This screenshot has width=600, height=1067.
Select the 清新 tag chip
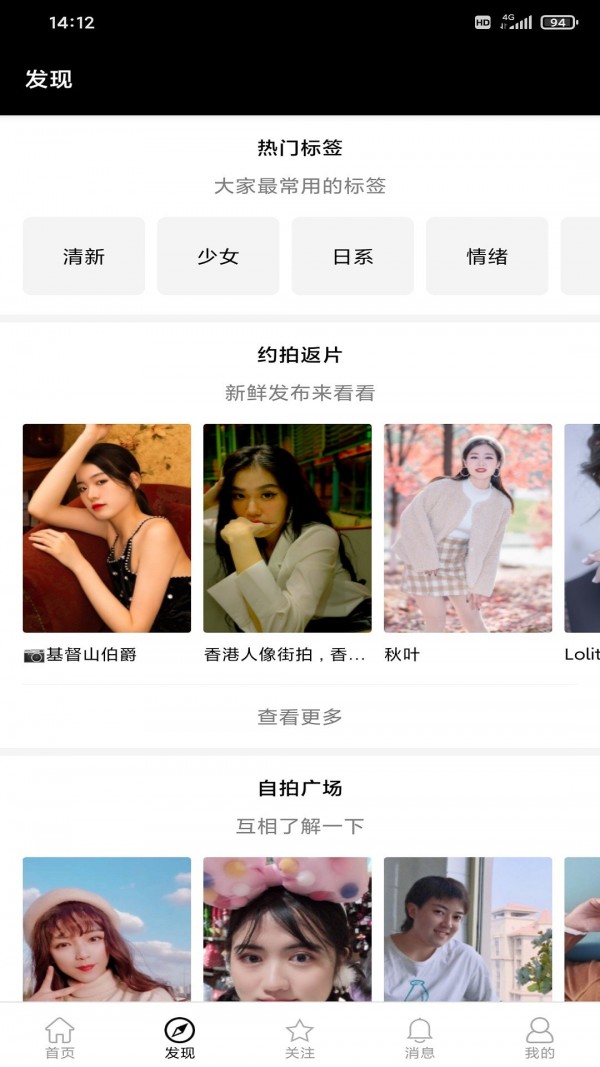coord(84,257)
